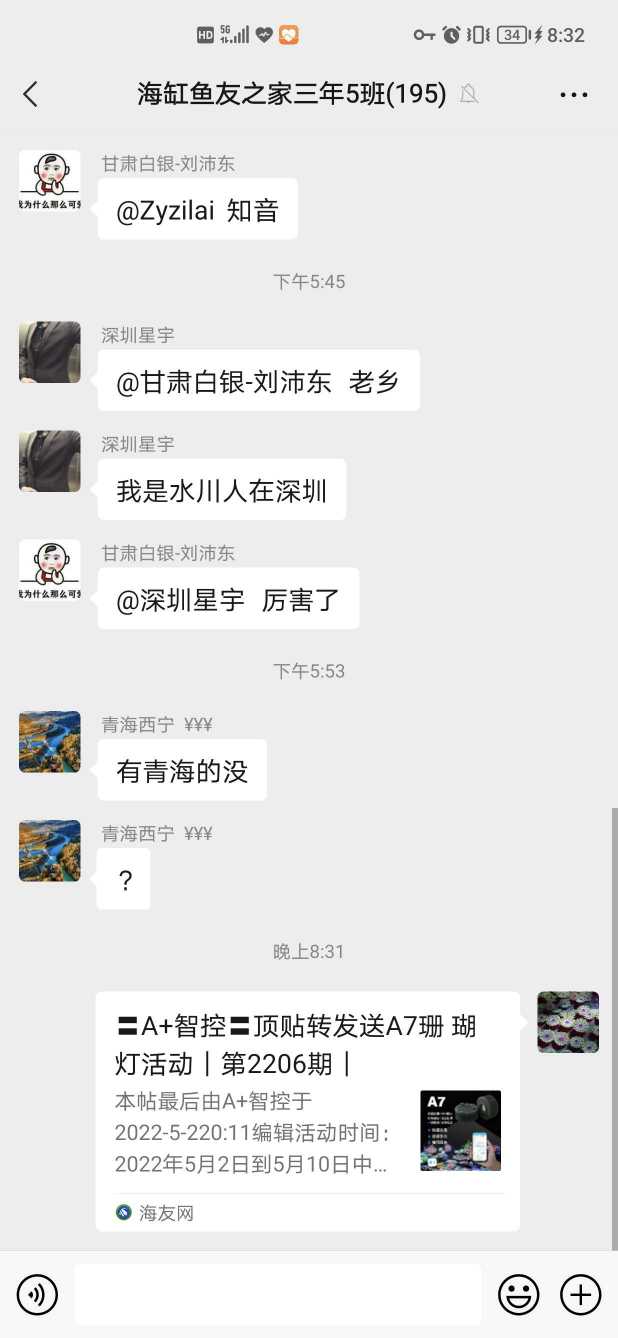This screenshot has height=1338, width=618.
Task: Open 深圳星宇's avatar beside 我是水川人在深圳
Action: [50, 461]
